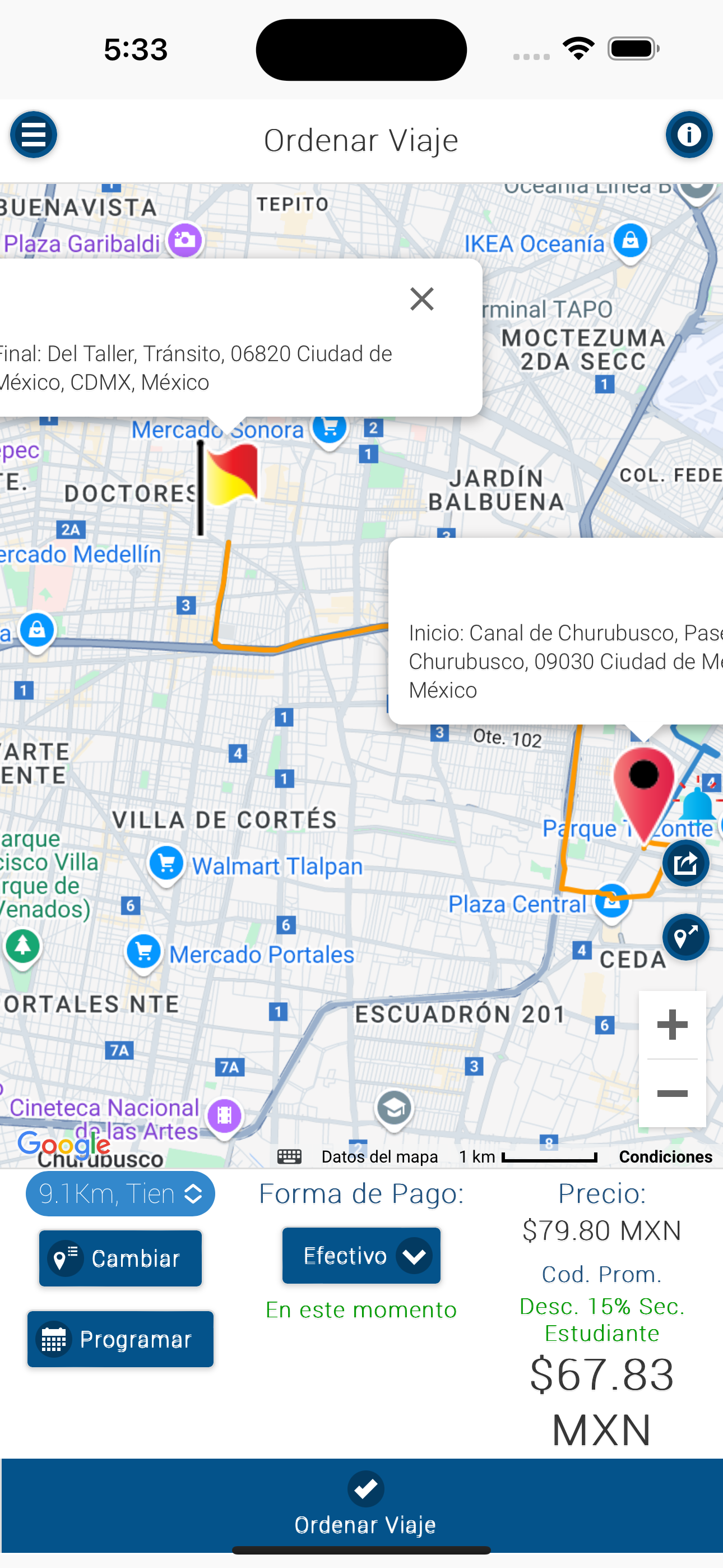Tap Cod. Prom. to enter a promo code
The height and width of the screenshot is (1568, 723).
[x=601, y=1274]
